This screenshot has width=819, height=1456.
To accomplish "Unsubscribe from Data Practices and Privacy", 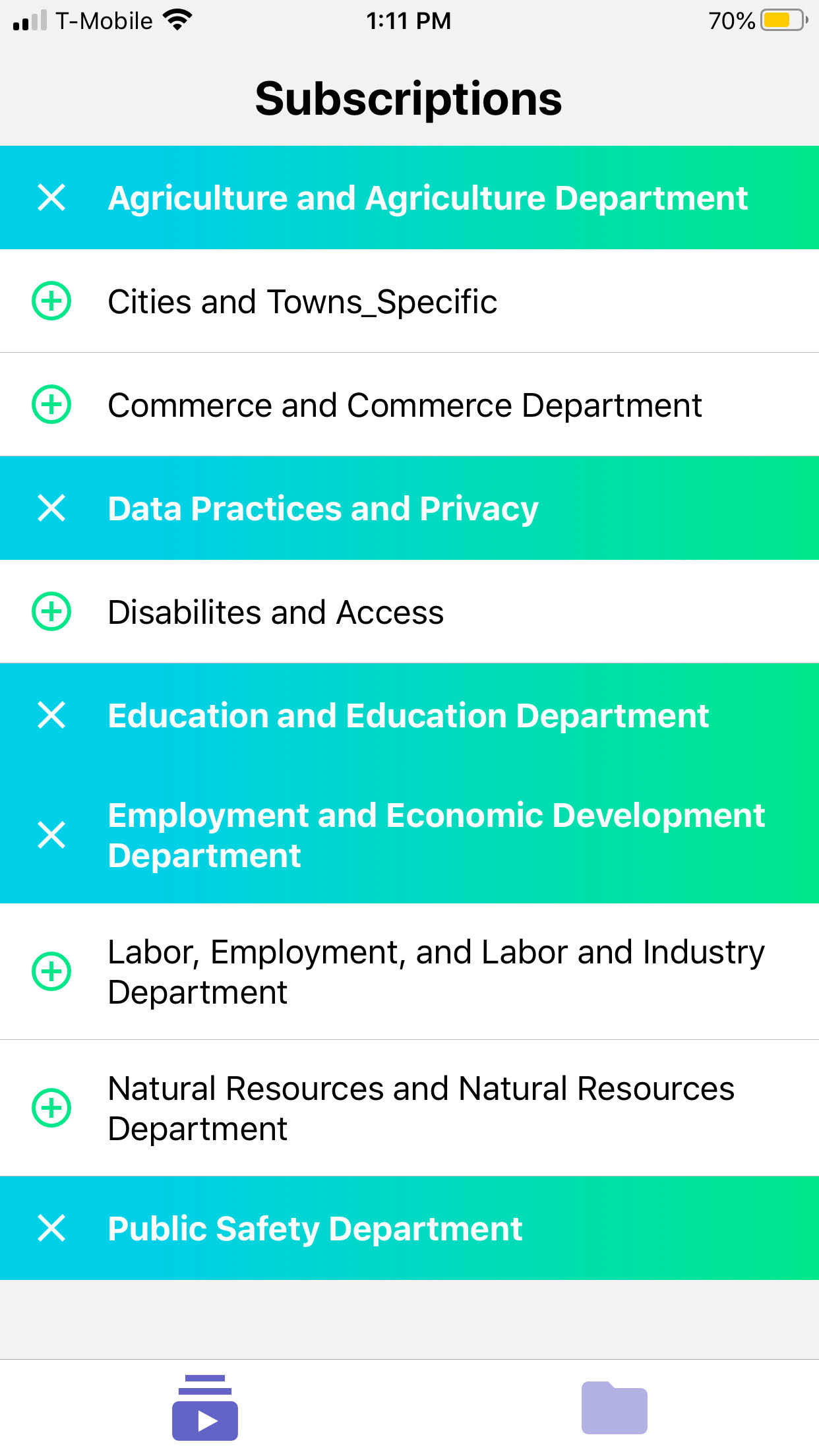I will pos(51,508).
